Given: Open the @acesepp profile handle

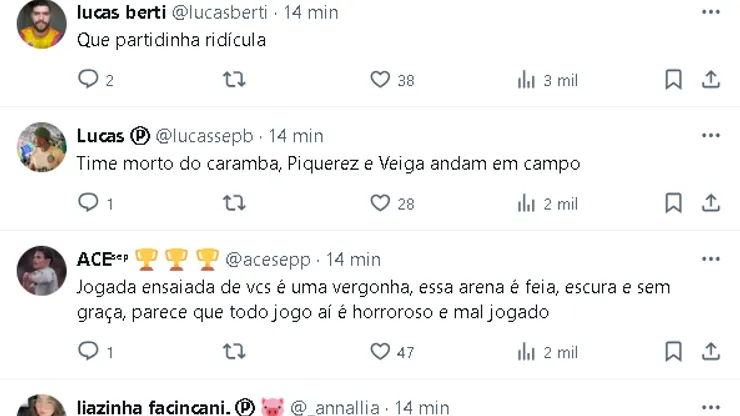Looking at the screenshot, I should (x=268, y=259).
